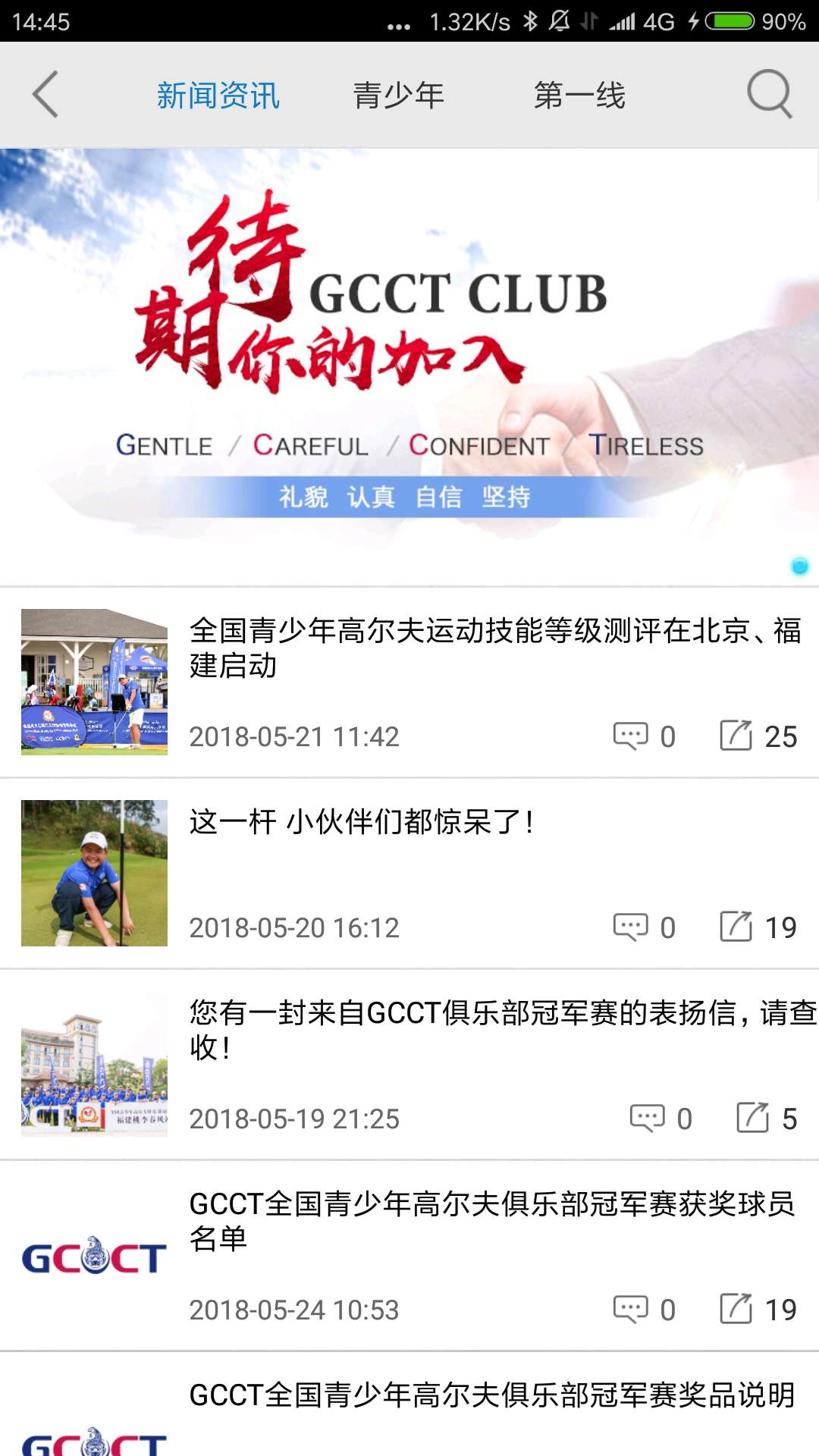This screenshot has height=1456, width=819.
Task: Share the 表扬信 article dated 2018-05-19
Action: [753, 1118]
